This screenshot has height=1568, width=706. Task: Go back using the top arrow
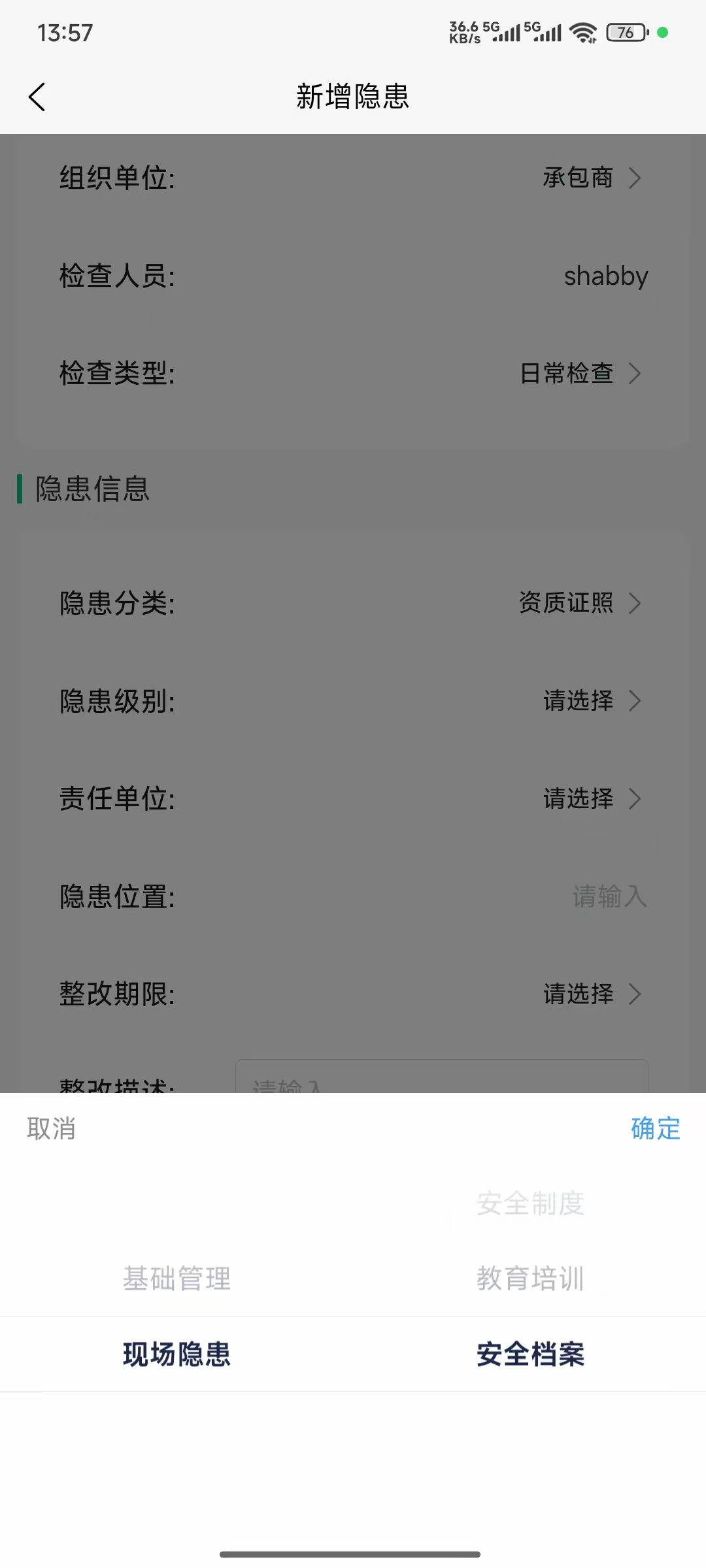tap(37, 97)
